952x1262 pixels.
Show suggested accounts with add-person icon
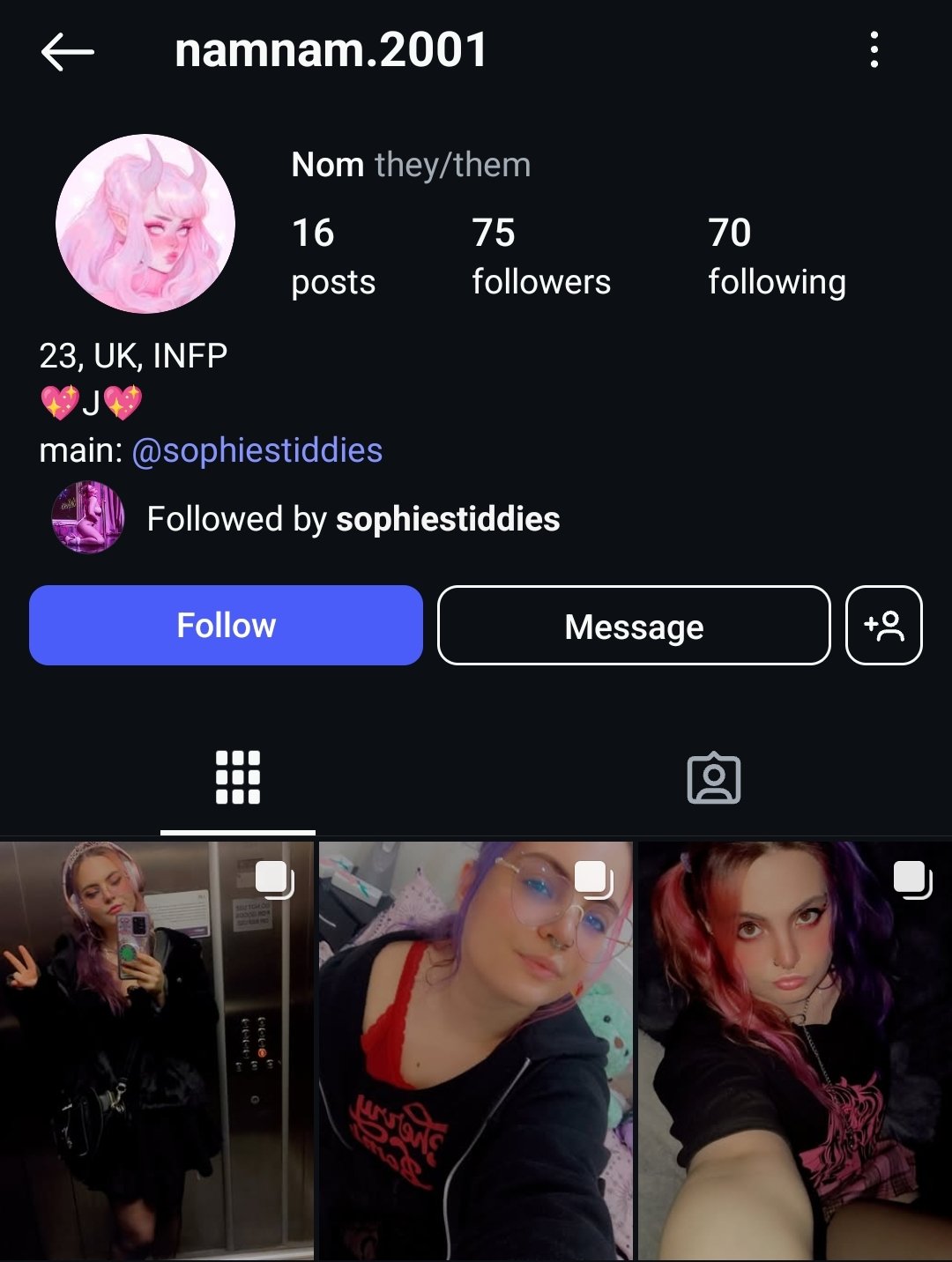pos(883,626)
